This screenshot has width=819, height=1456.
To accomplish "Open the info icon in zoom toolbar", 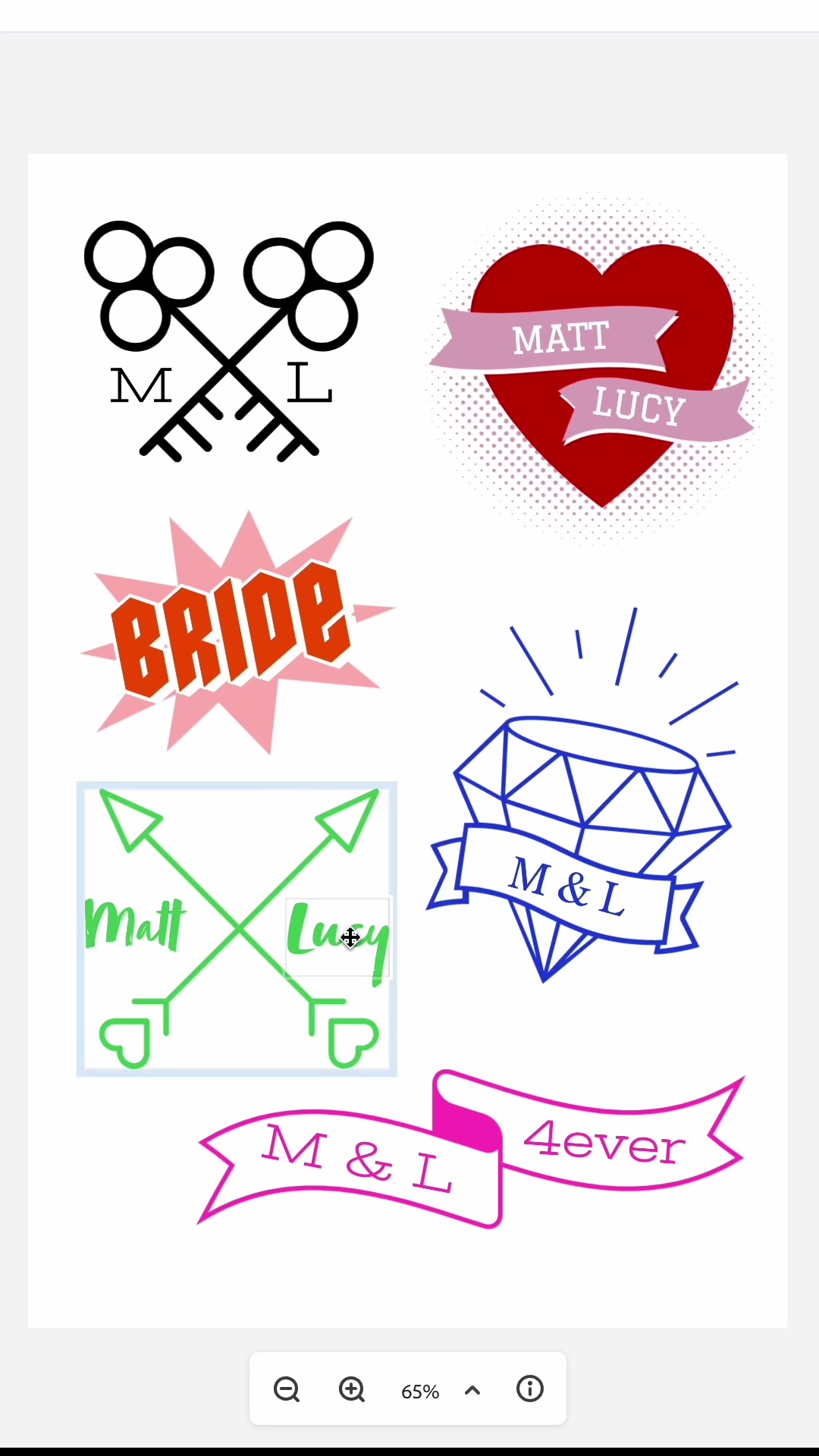I will tap(530, 1389).
